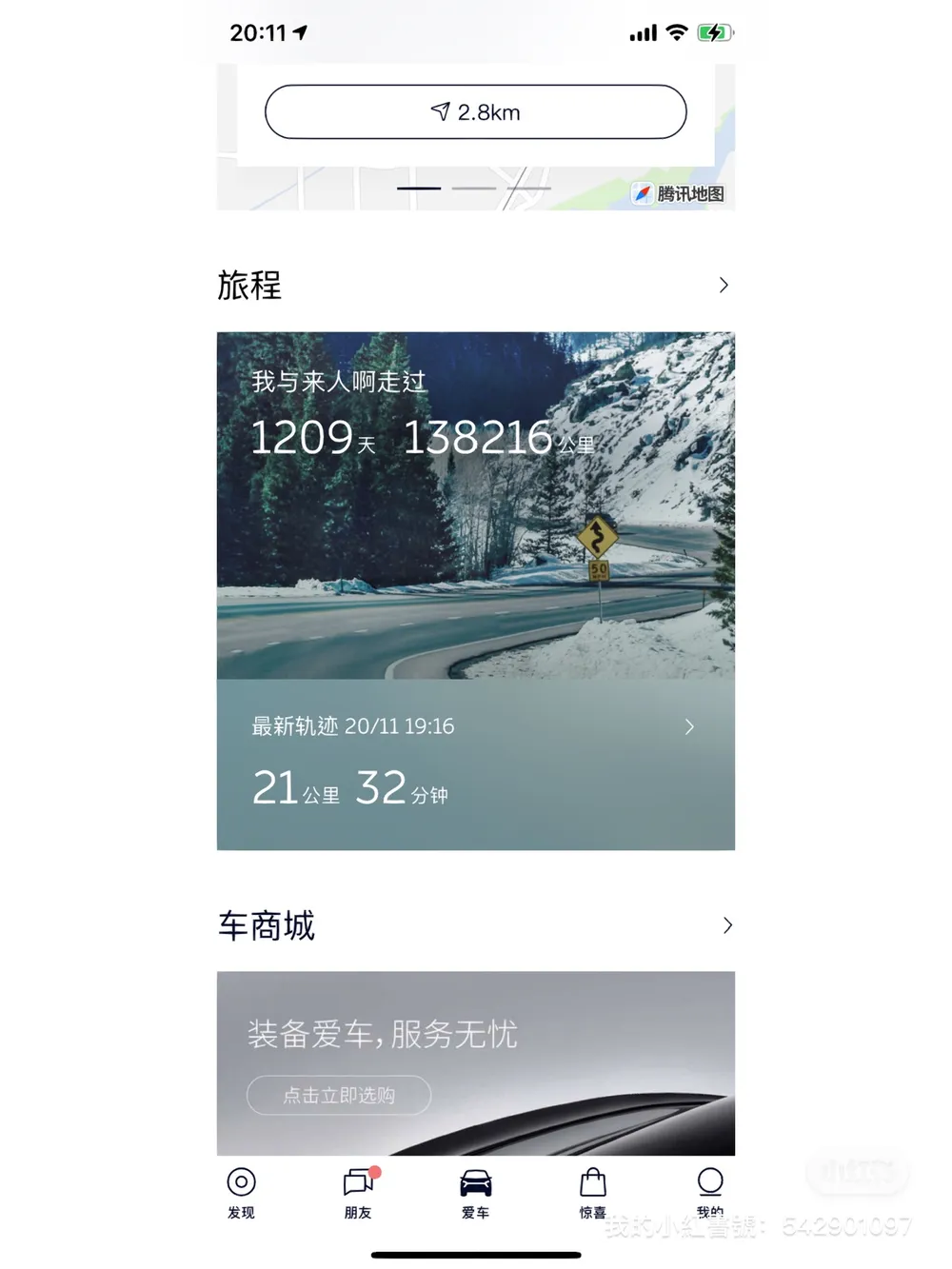This screenshot has width=952, height=1269.
Task: Tap the 2.8km navigation button
Action: coord(475,112)
